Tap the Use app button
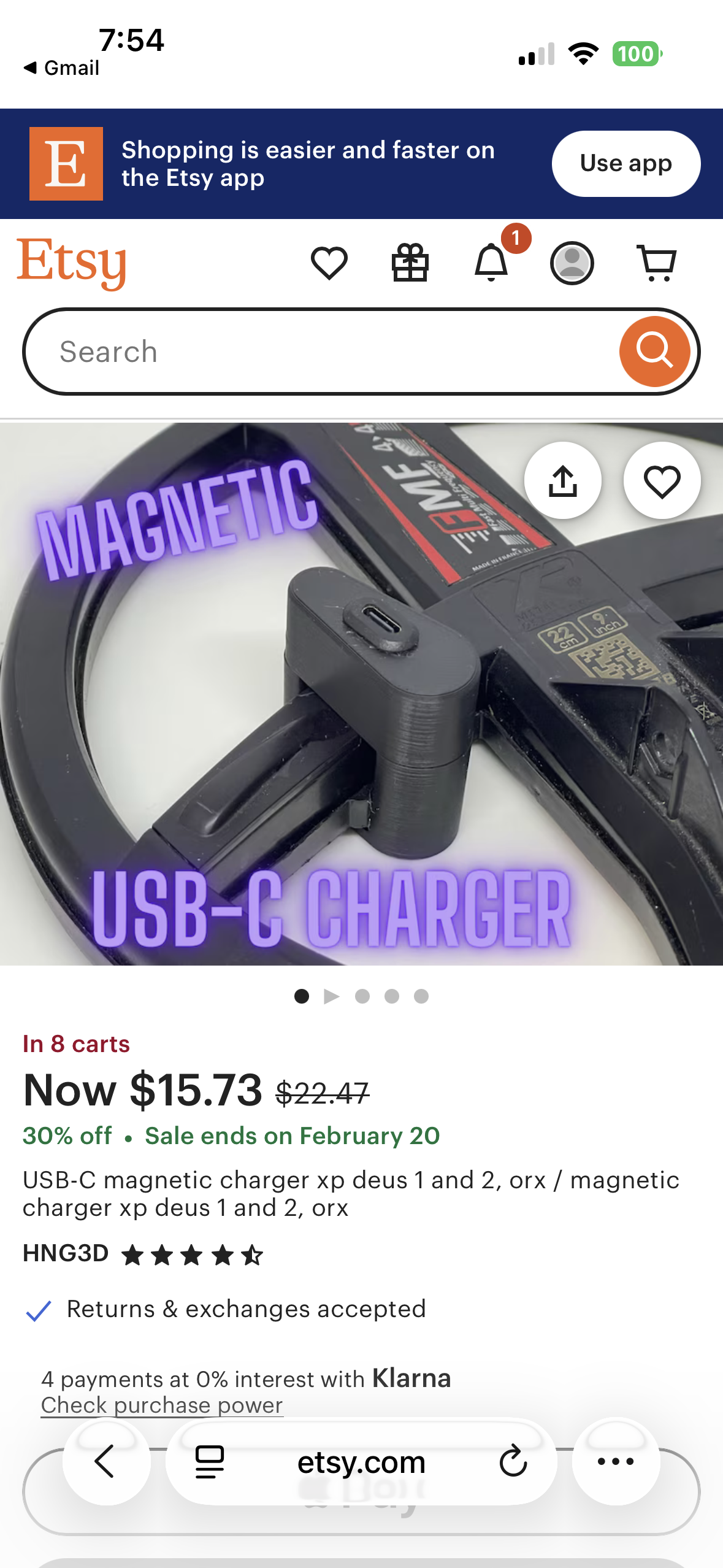The image size is (723, 1568). [x=625, y=164]
